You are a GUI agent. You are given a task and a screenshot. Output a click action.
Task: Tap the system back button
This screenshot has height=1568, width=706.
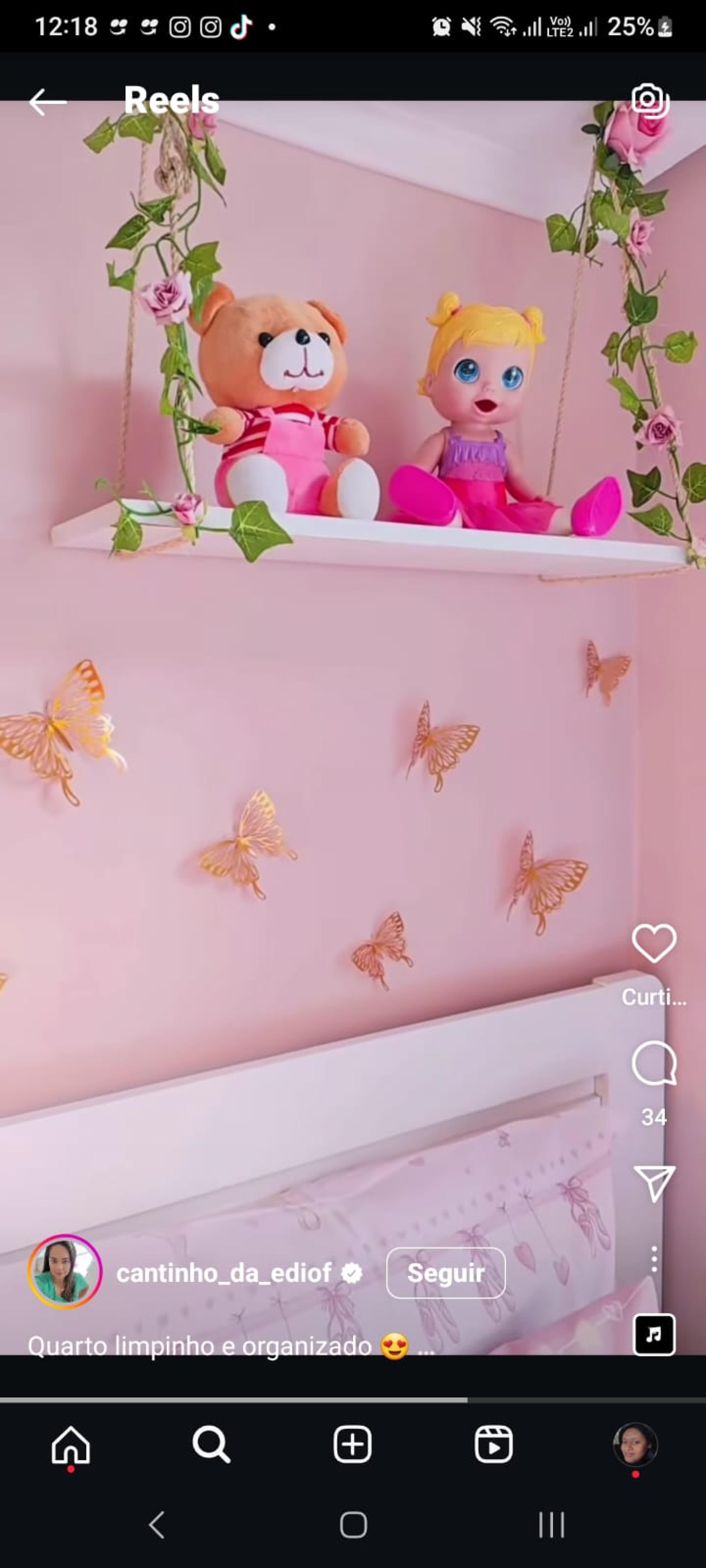[156, 1525]
